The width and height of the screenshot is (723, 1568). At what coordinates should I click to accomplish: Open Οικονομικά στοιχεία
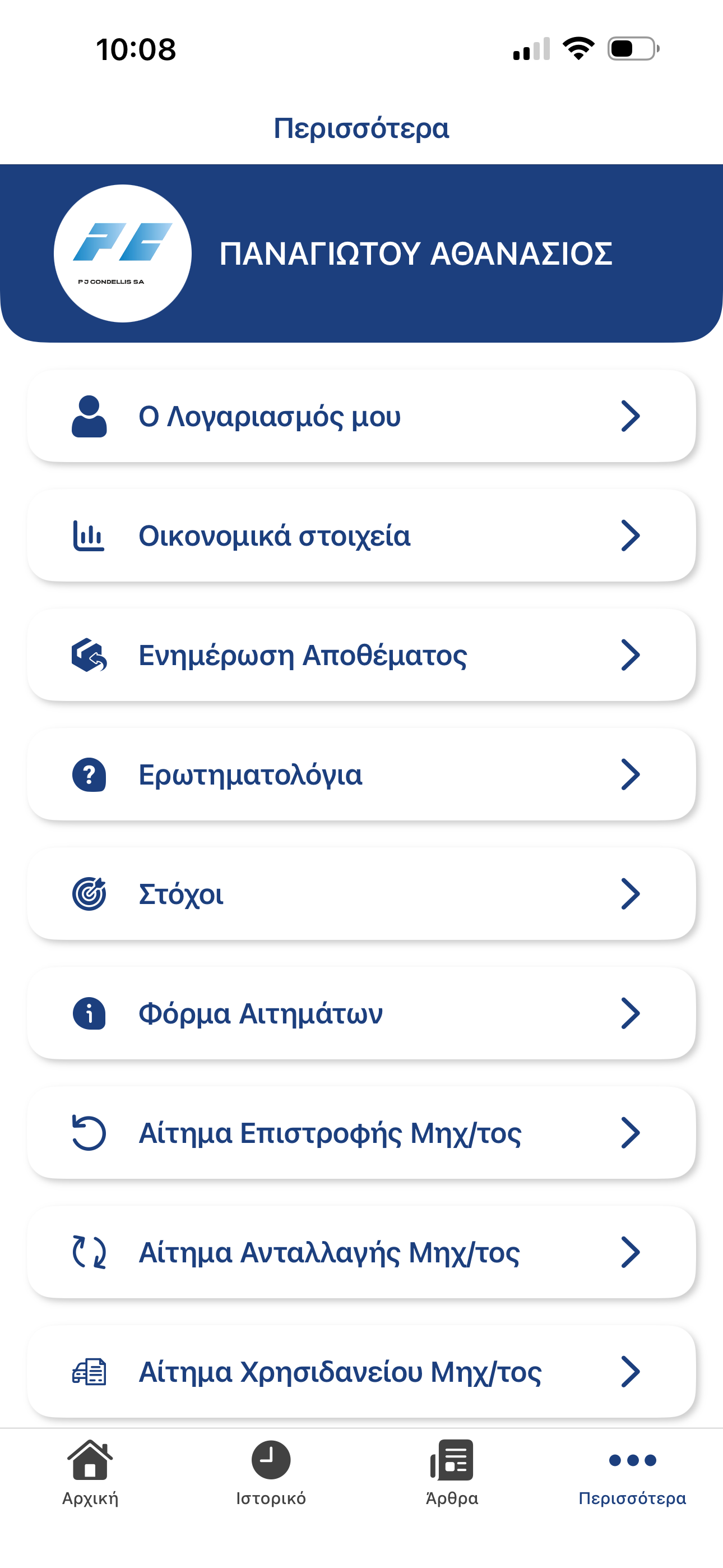tap(361, 536)
